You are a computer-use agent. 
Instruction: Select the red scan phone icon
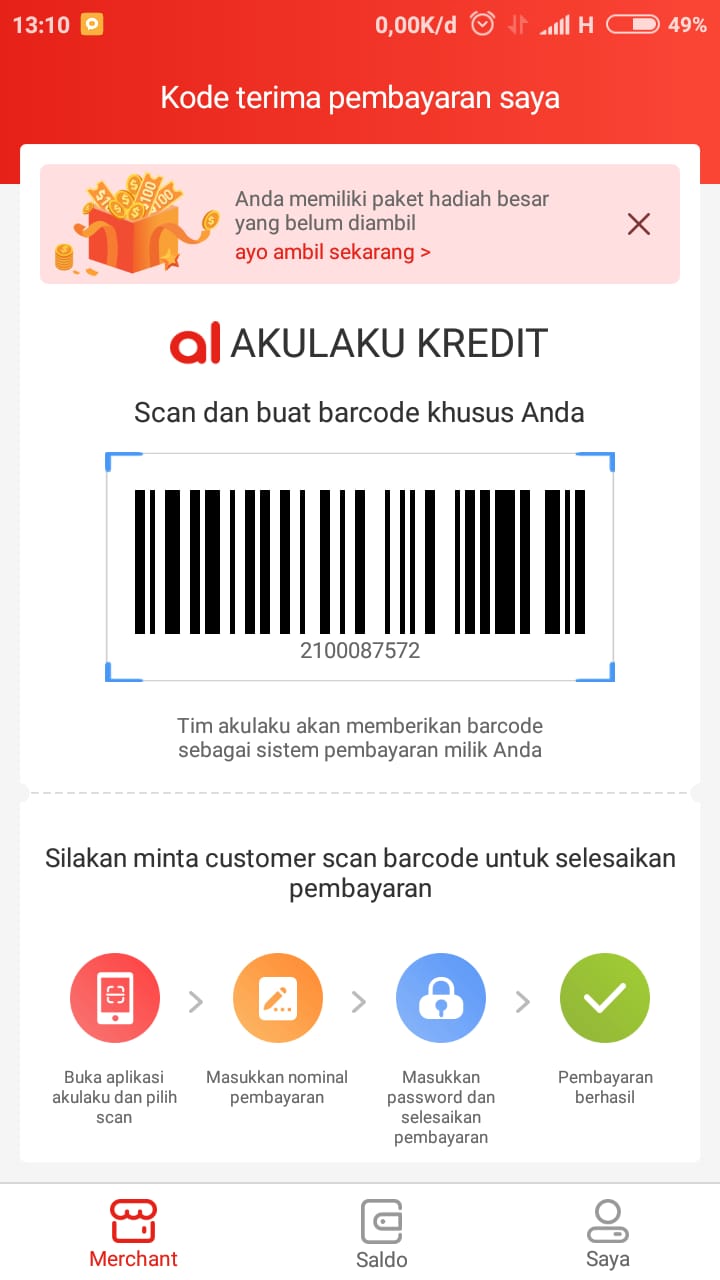(x=115, y=997)
